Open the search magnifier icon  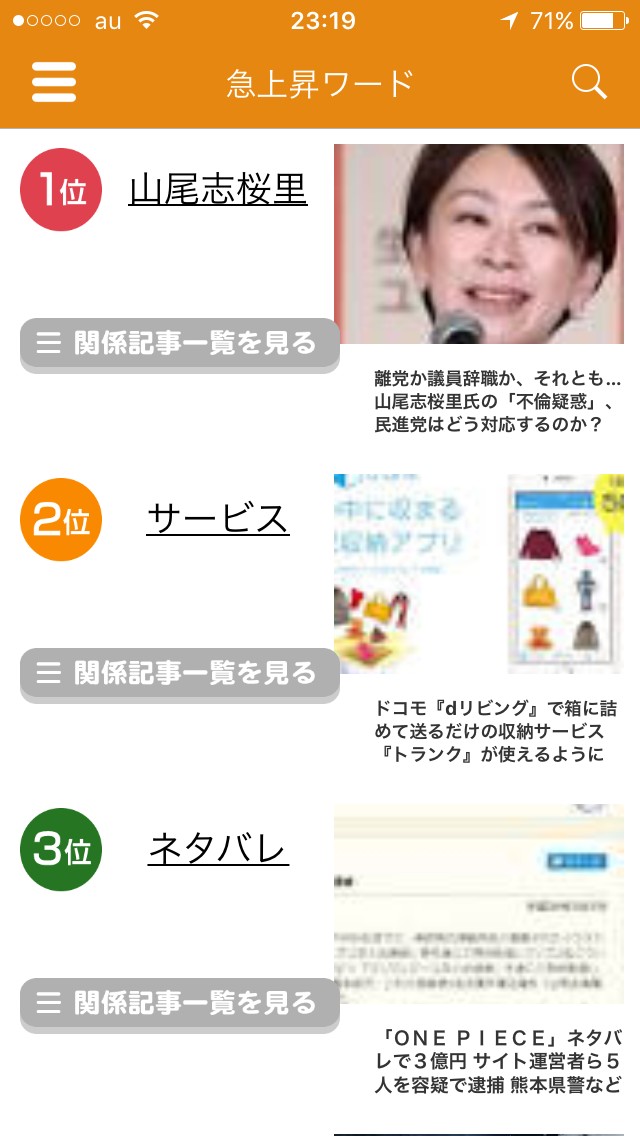589,82
